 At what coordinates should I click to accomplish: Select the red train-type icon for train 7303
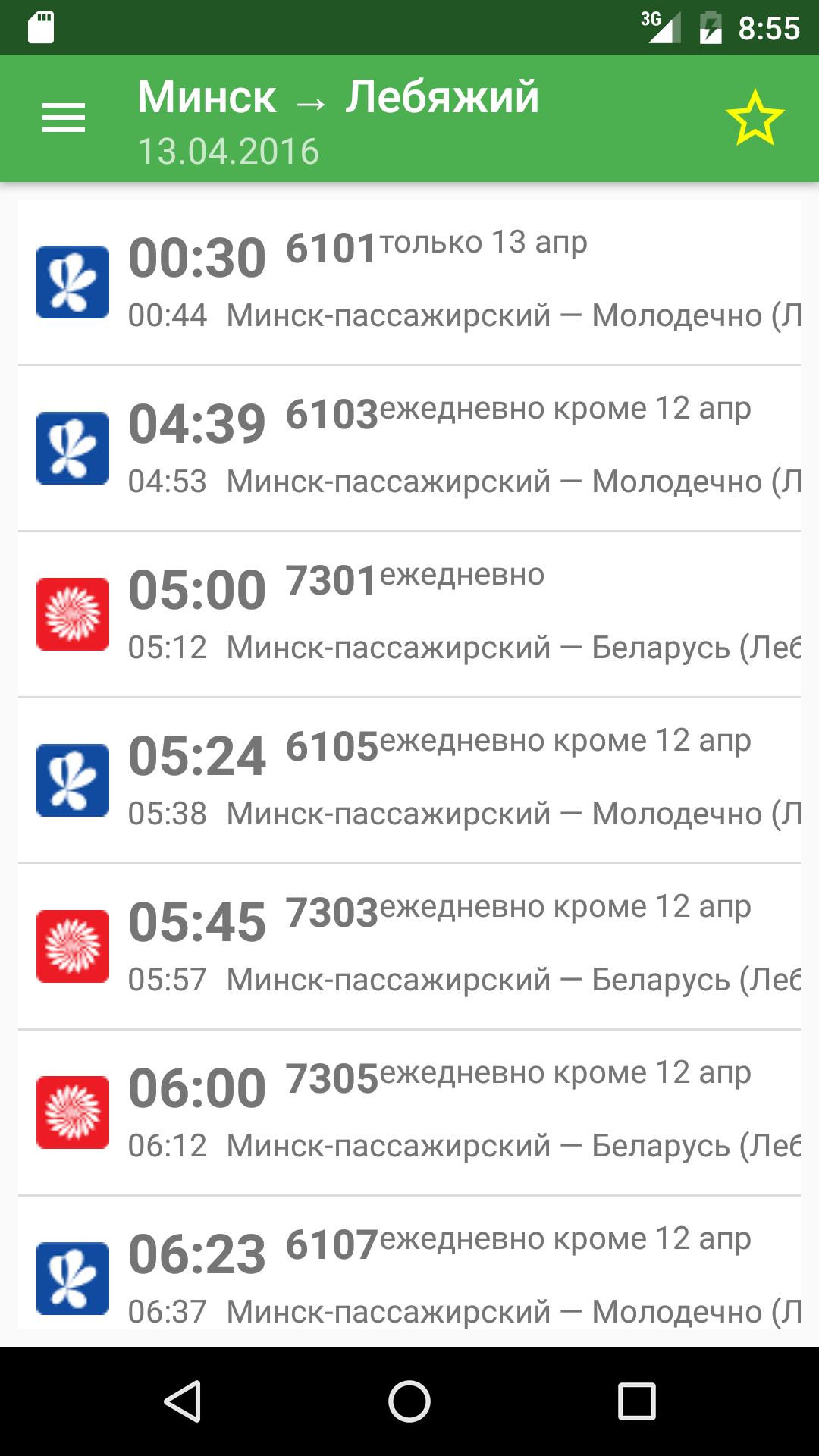pyautogui.click(x=72, y=944)
